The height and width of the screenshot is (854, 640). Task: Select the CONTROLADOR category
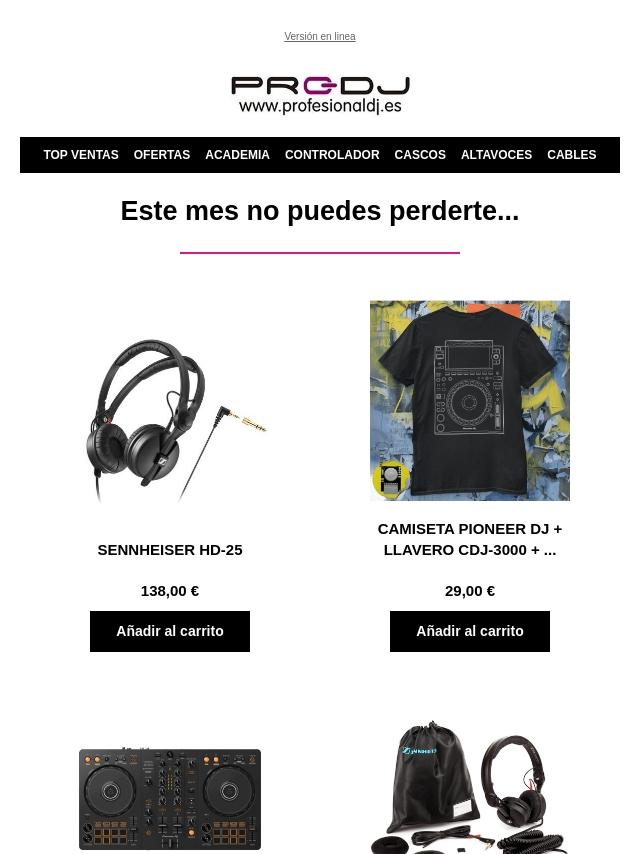click(331, 155)
